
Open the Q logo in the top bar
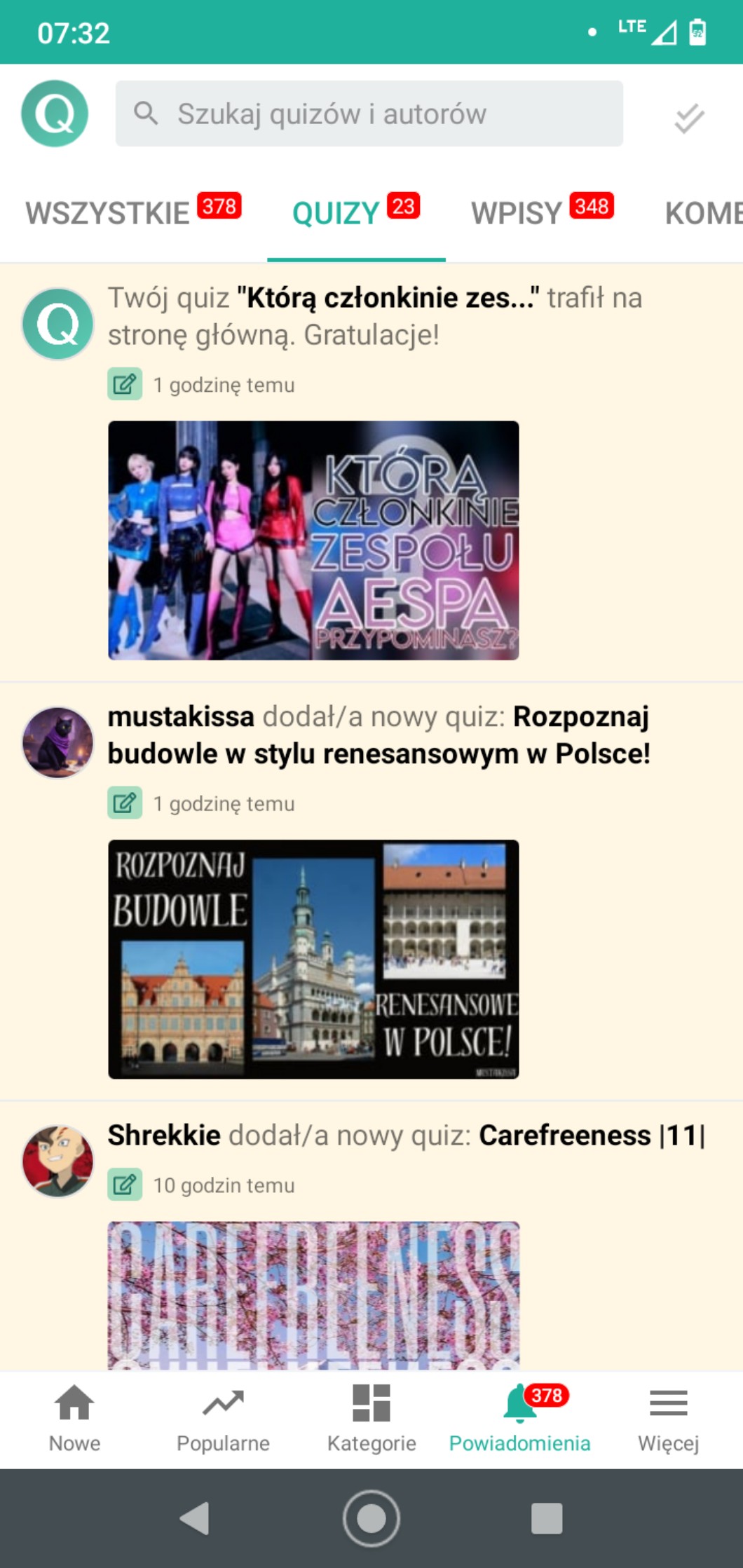pos(55,113)
